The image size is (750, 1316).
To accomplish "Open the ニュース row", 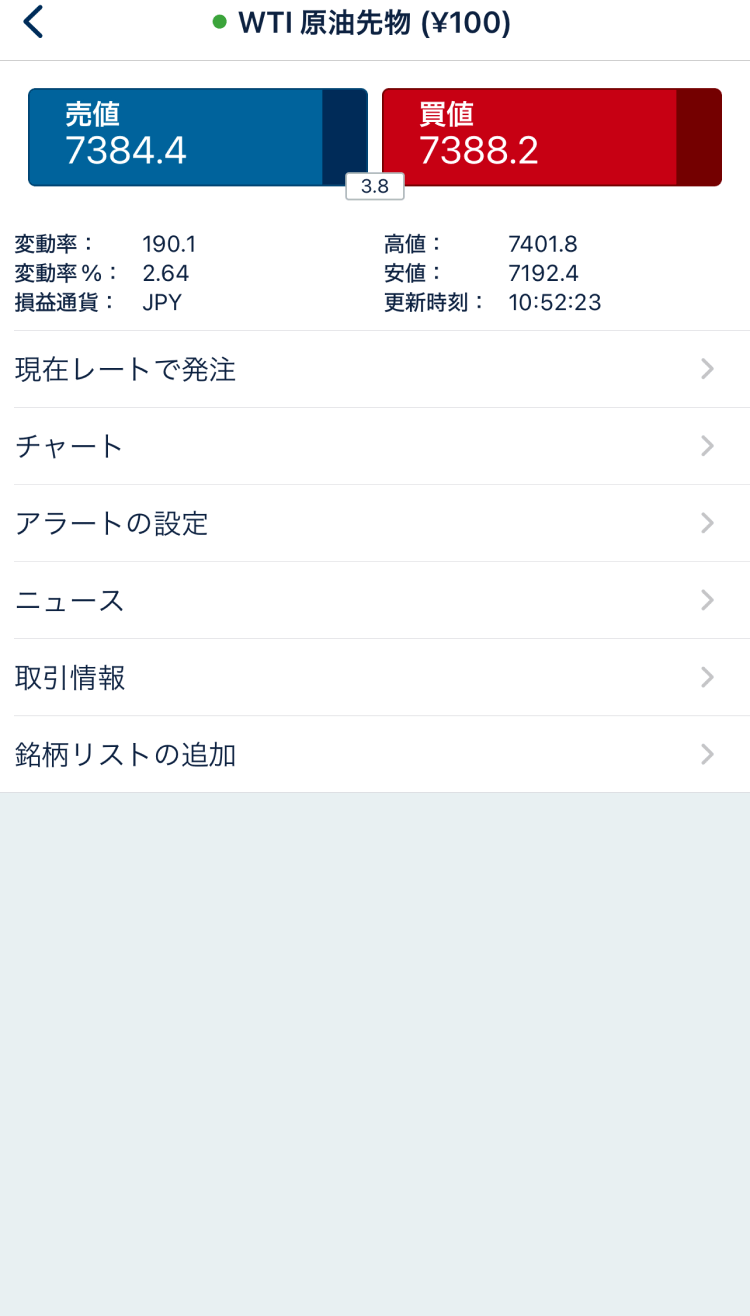I will point(375,600).
